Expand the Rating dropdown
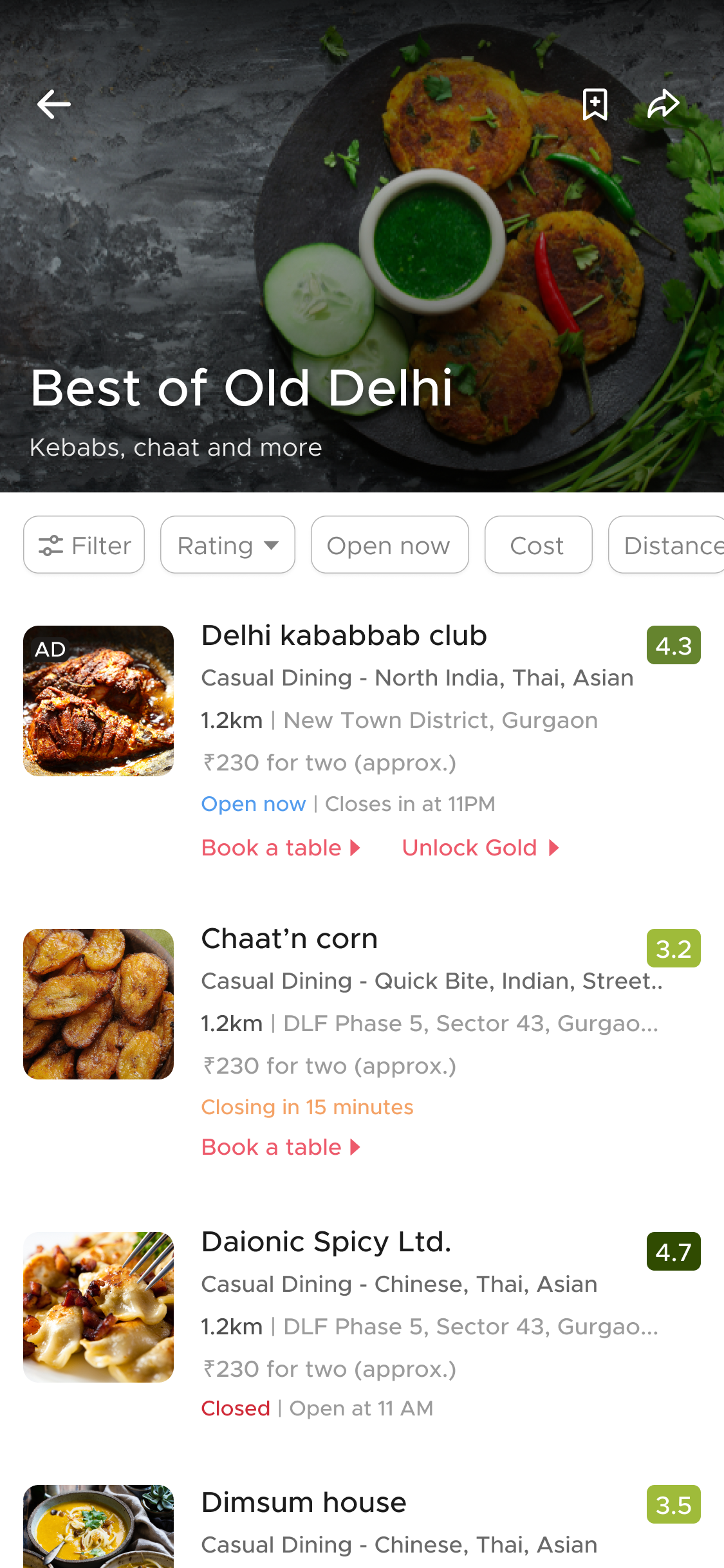This screenshot has height=1568, width=724. (228, 545)
